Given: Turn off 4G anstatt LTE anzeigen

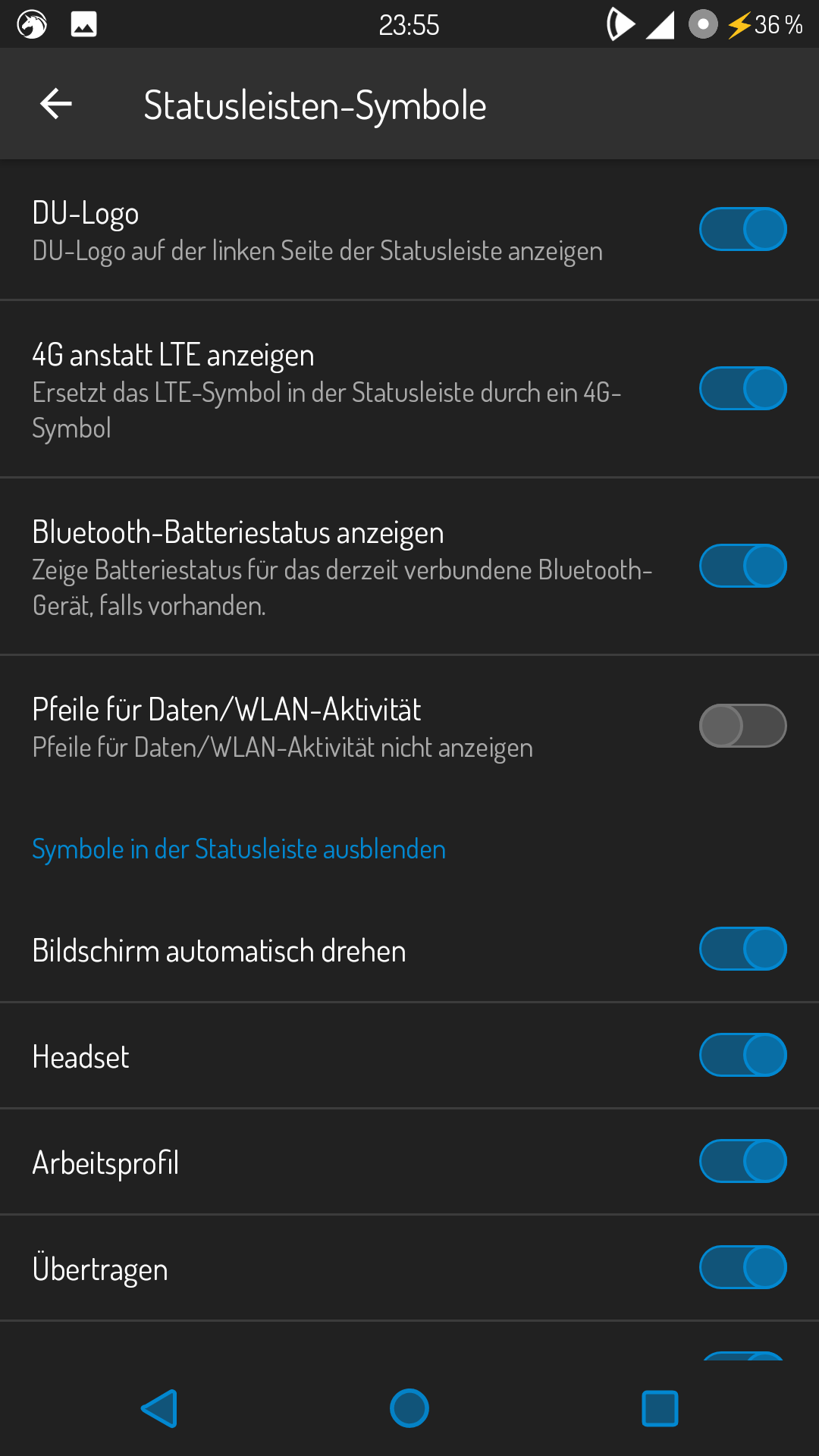Looking at the screenshot, I should click(742, 388).
